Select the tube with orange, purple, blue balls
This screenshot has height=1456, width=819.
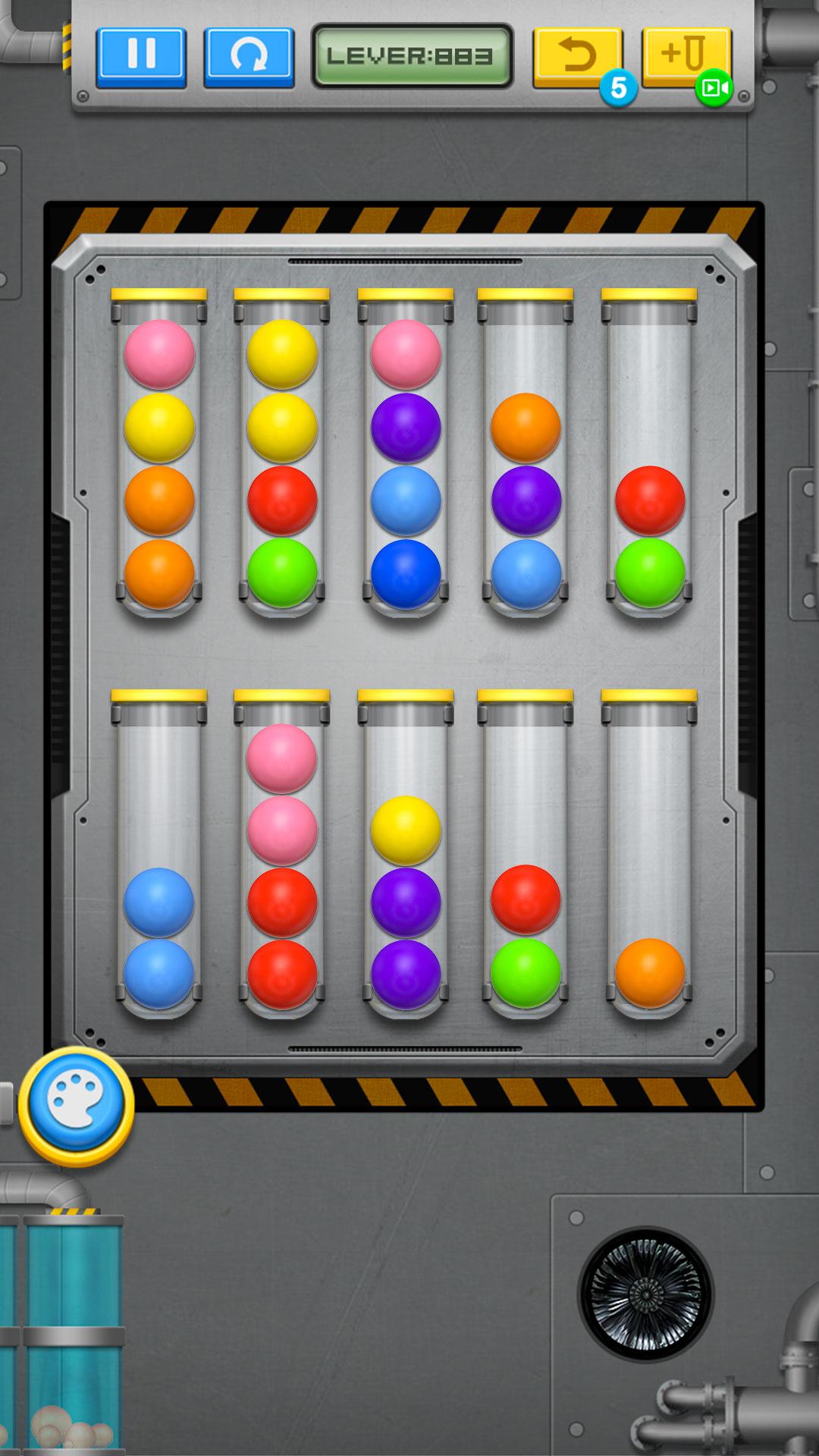tap(526, 453)
